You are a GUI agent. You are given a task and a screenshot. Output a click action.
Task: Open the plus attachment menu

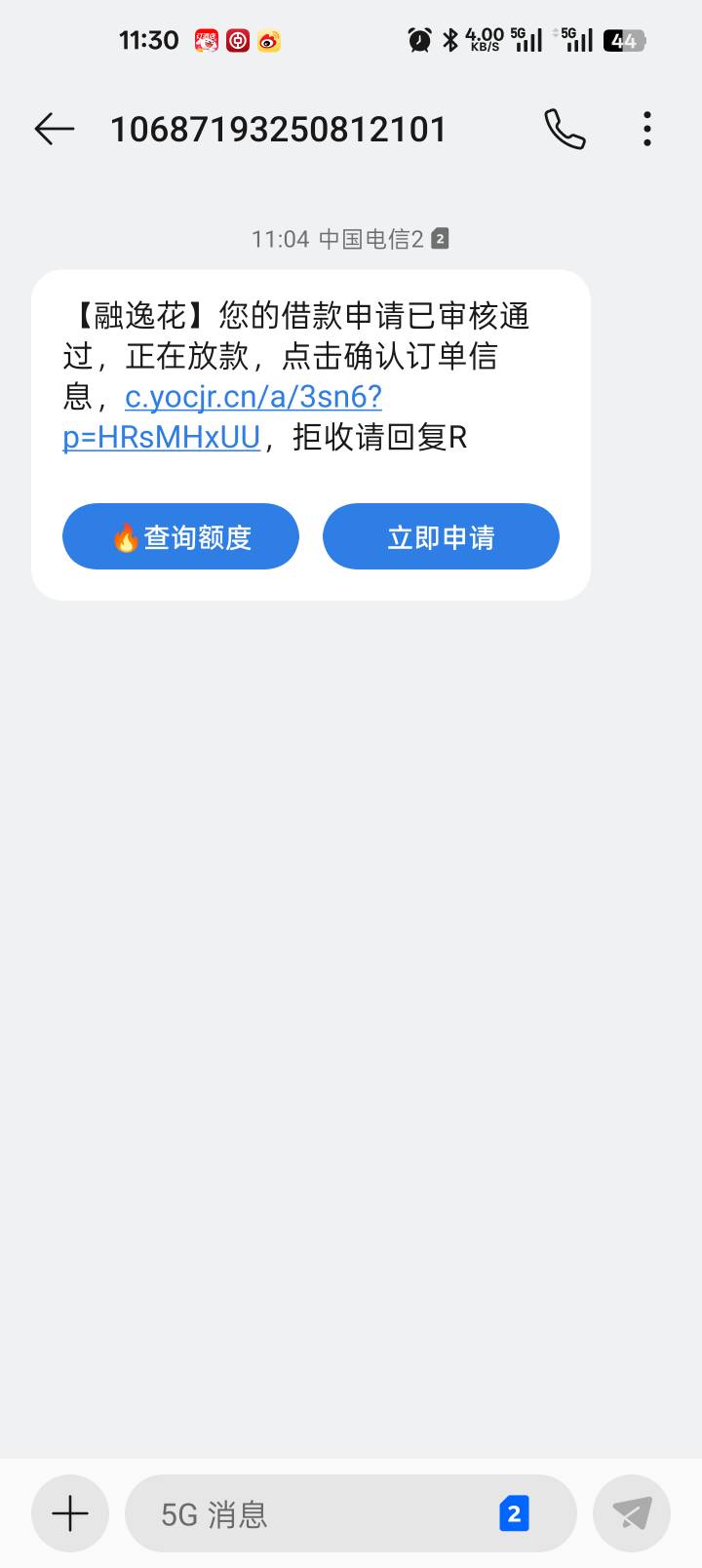point(70,1513)
